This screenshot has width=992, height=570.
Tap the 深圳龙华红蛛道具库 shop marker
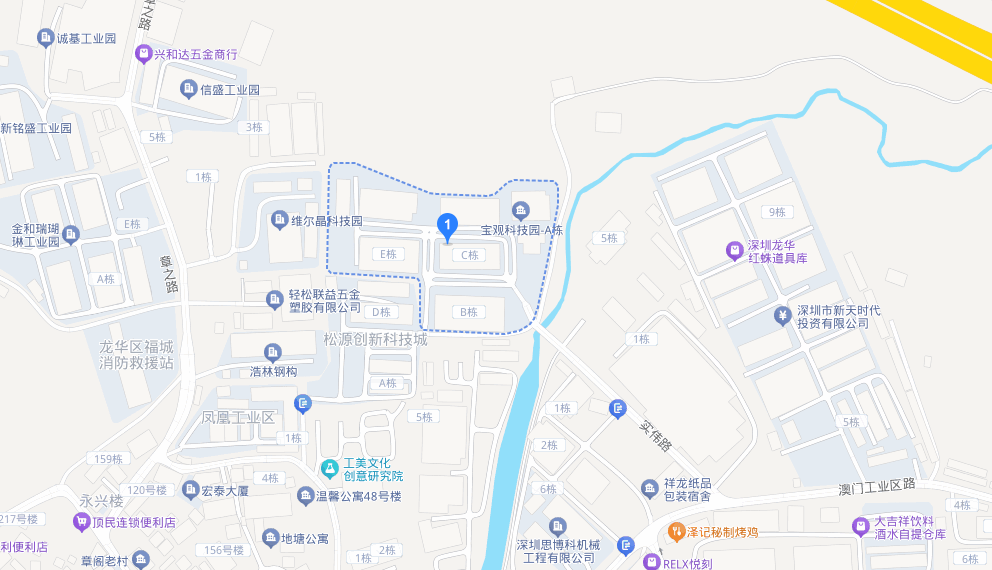click(735, 248)
